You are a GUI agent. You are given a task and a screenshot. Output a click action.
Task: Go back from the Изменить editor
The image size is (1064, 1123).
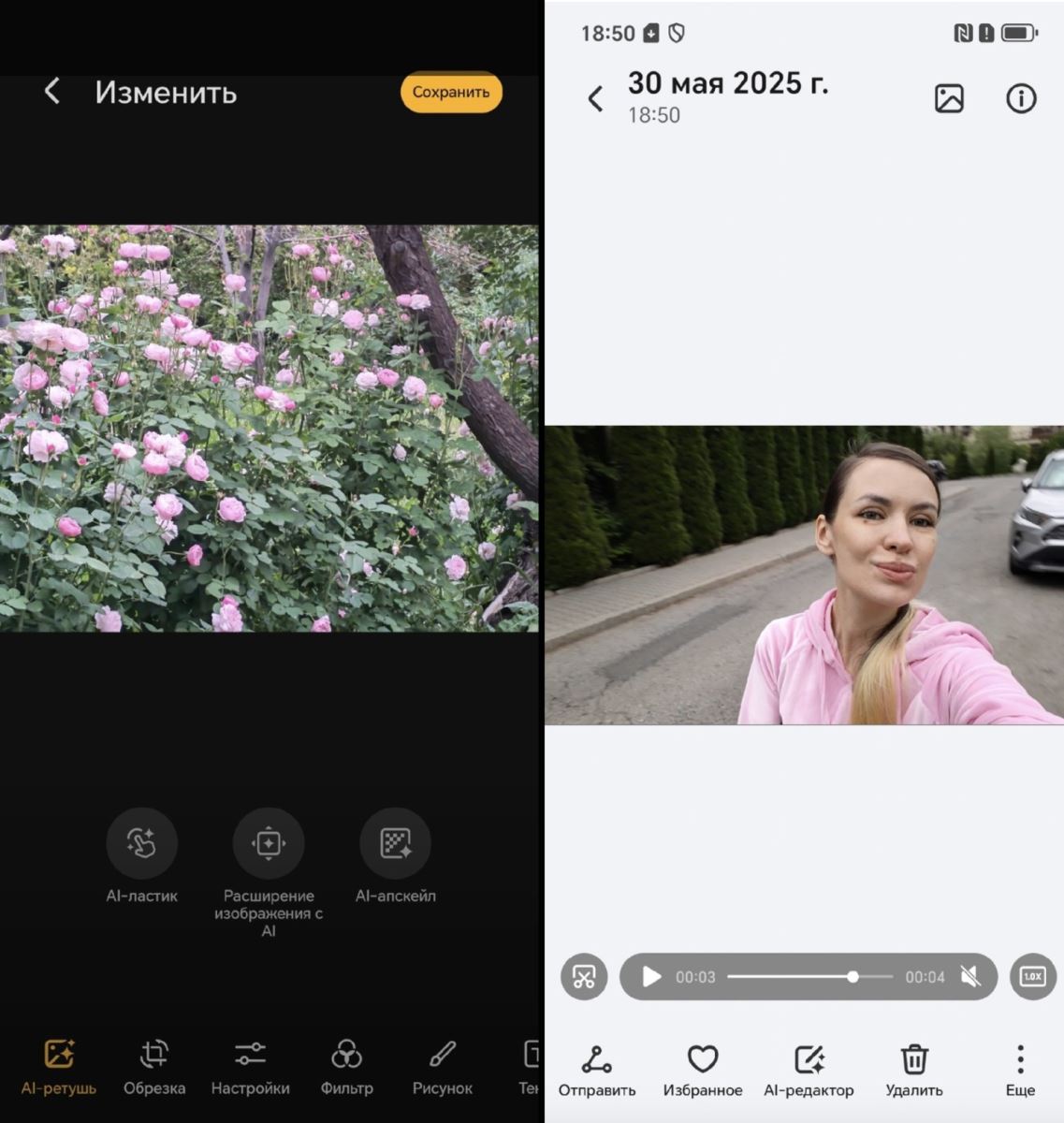pyautogui.click(x=52, y=92)
